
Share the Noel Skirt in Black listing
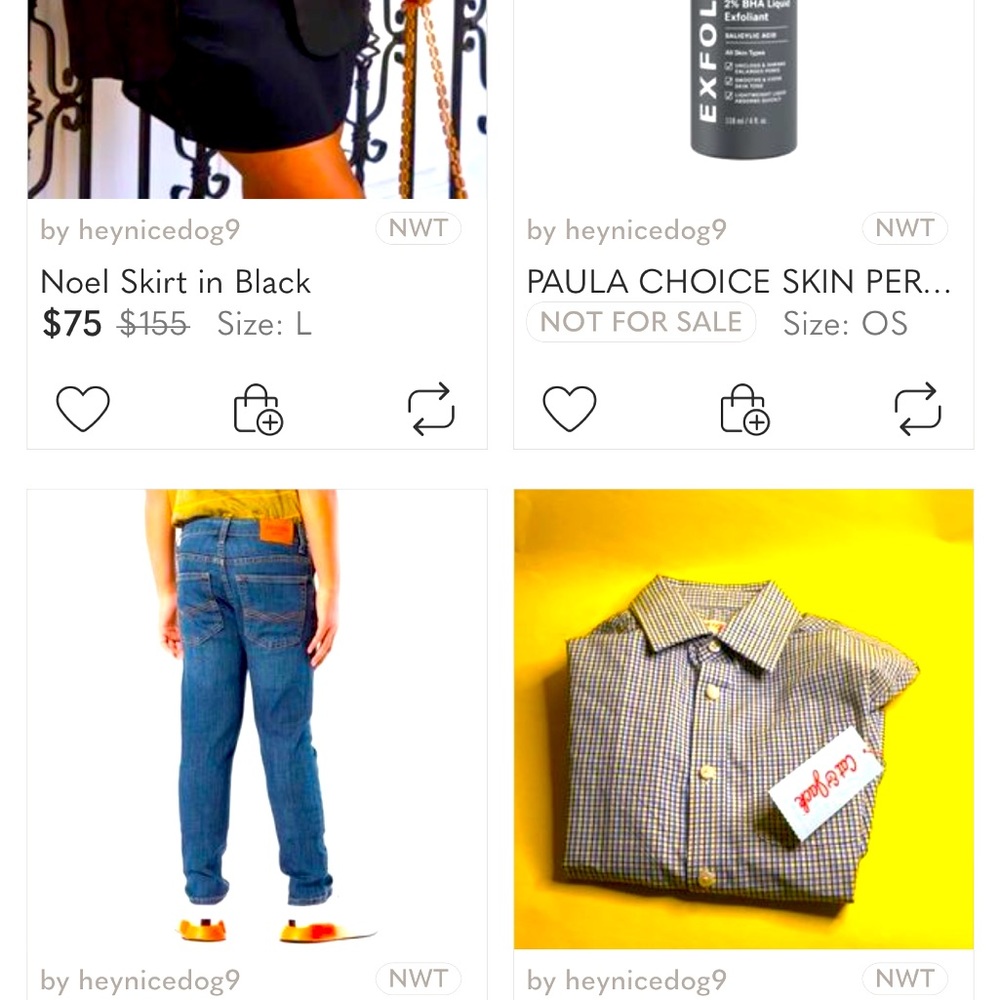pos(431,409)
